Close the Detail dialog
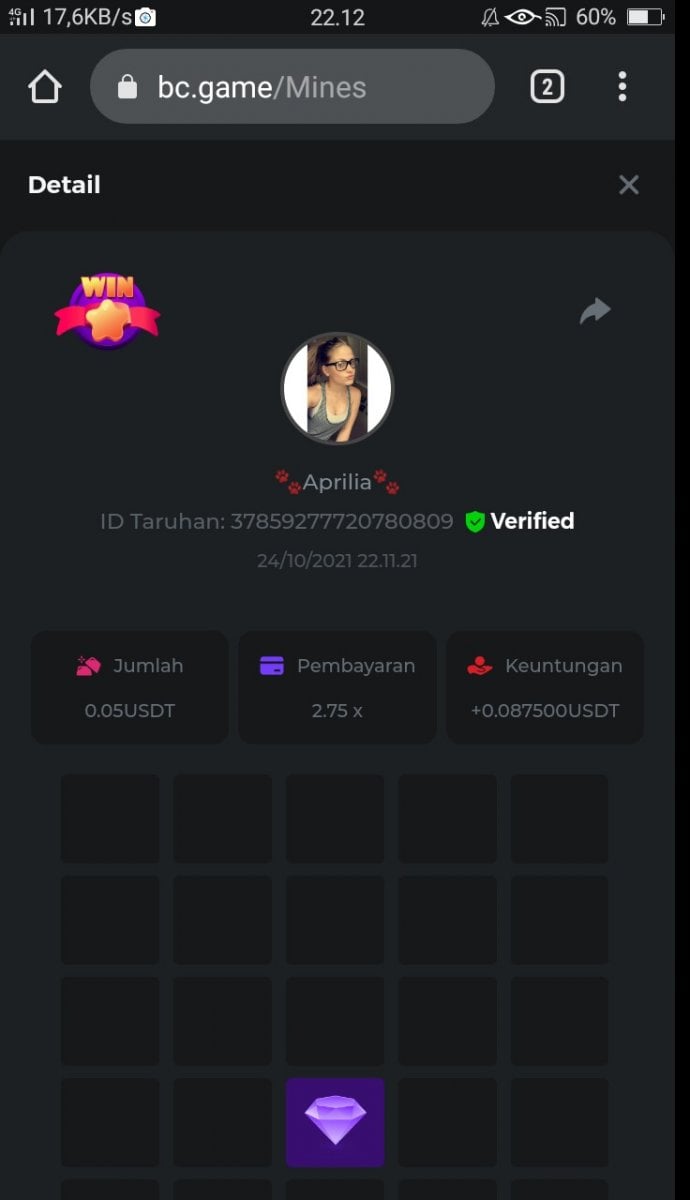 628,185
